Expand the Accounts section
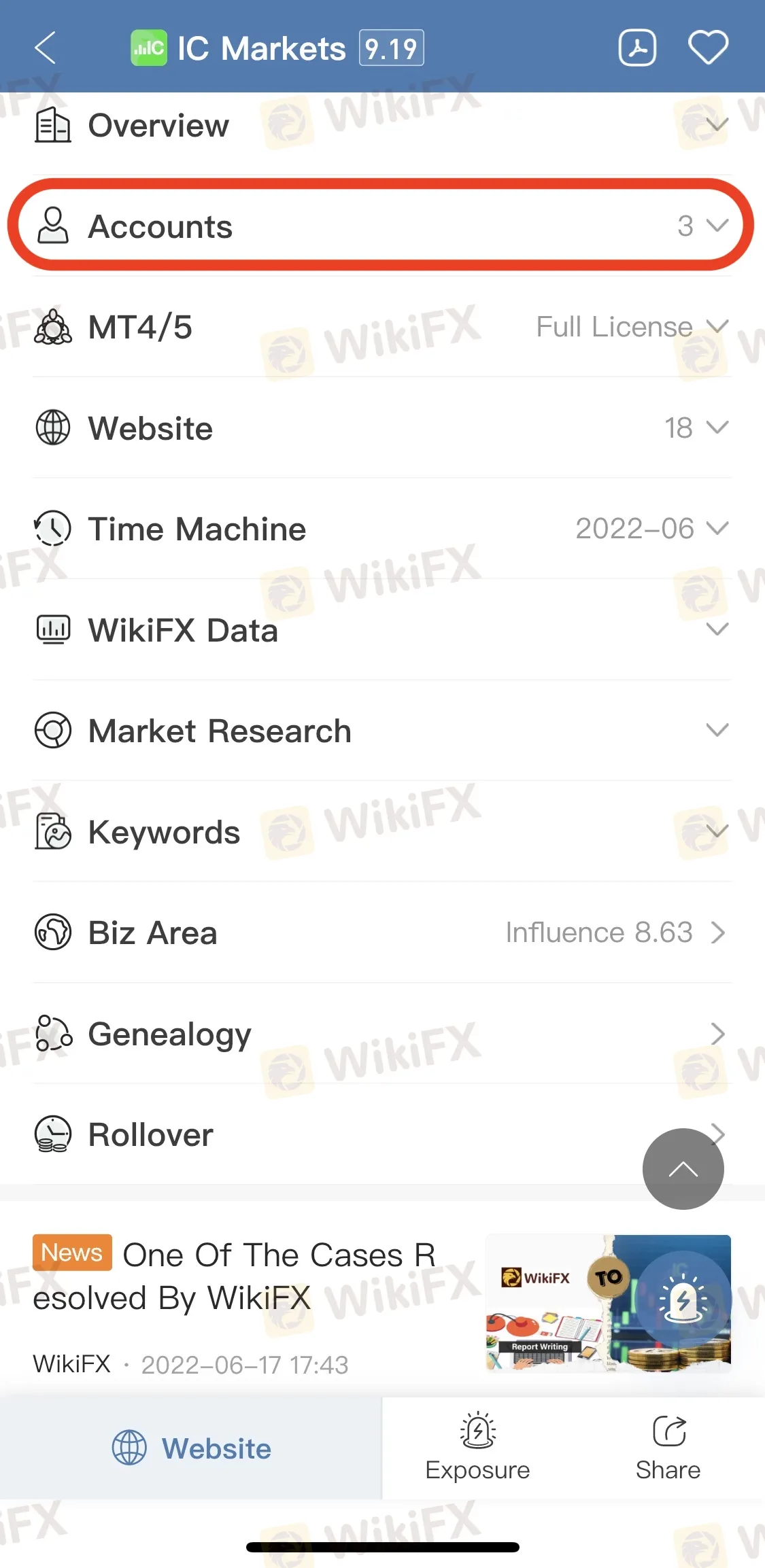 (x=381, y=226)
